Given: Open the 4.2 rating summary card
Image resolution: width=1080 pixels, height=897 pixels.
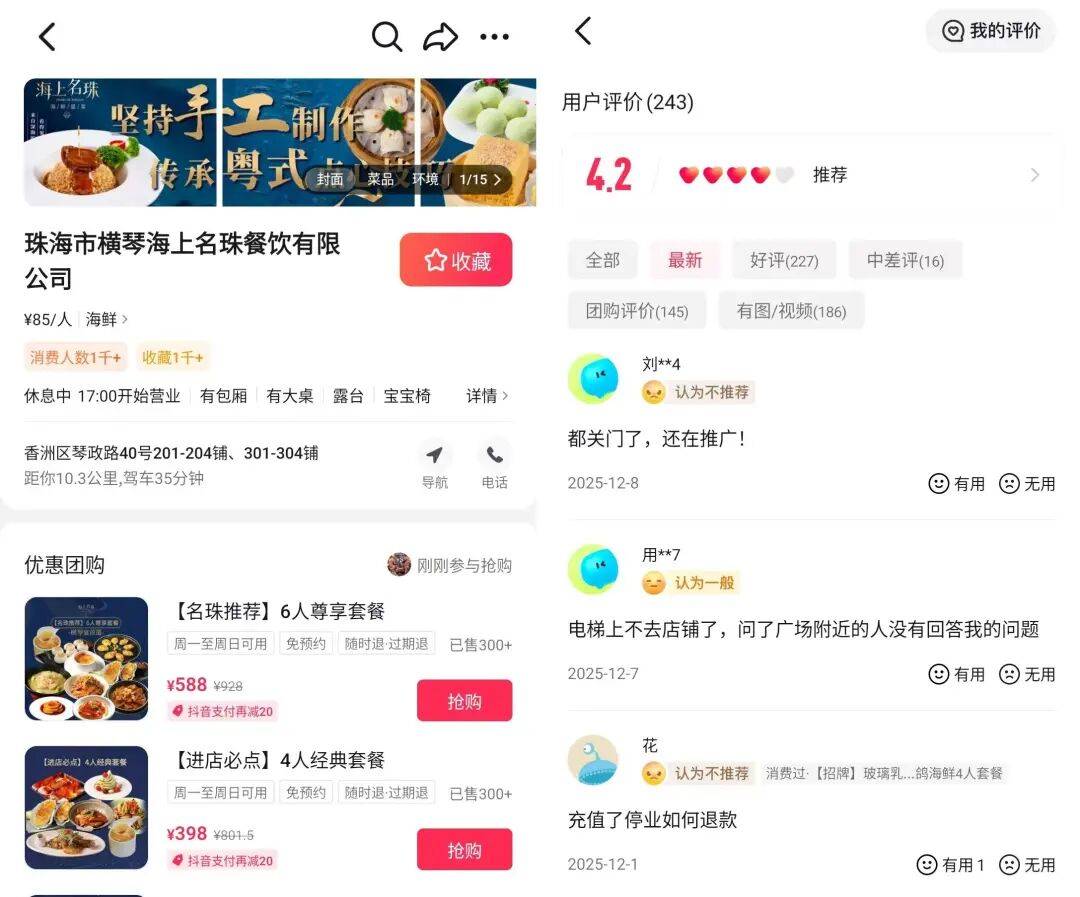Looking at the screenshot, I should click(x=812, y=175).
